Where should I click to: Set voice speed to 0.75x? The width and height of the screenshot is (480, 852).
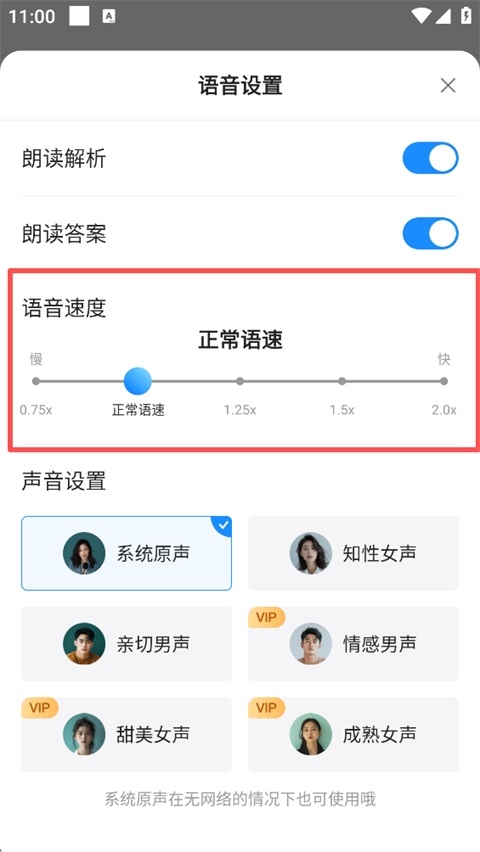[36, 381]
